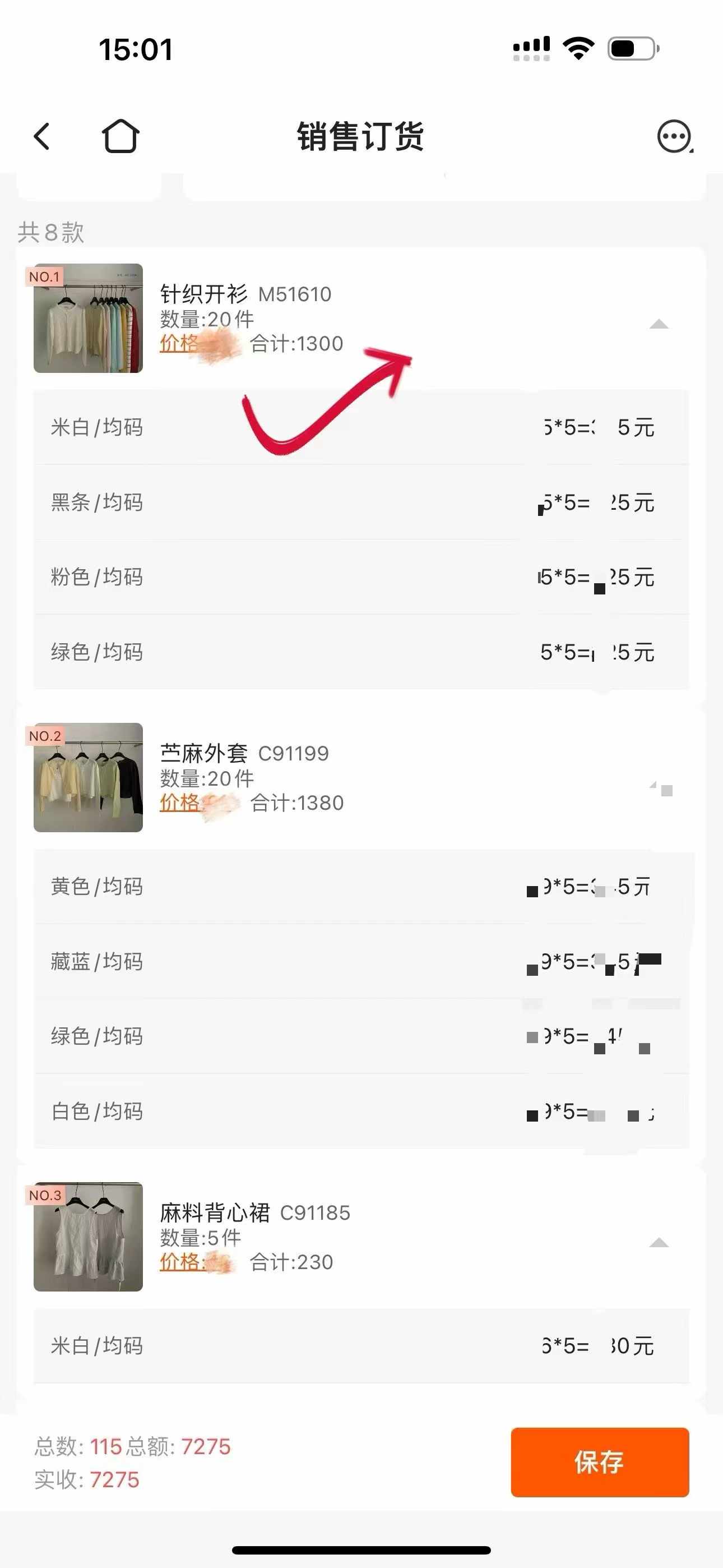Edit the price of 麻料背心裙 C91185
723x1568 pixels.
[x=182, y=1262]
